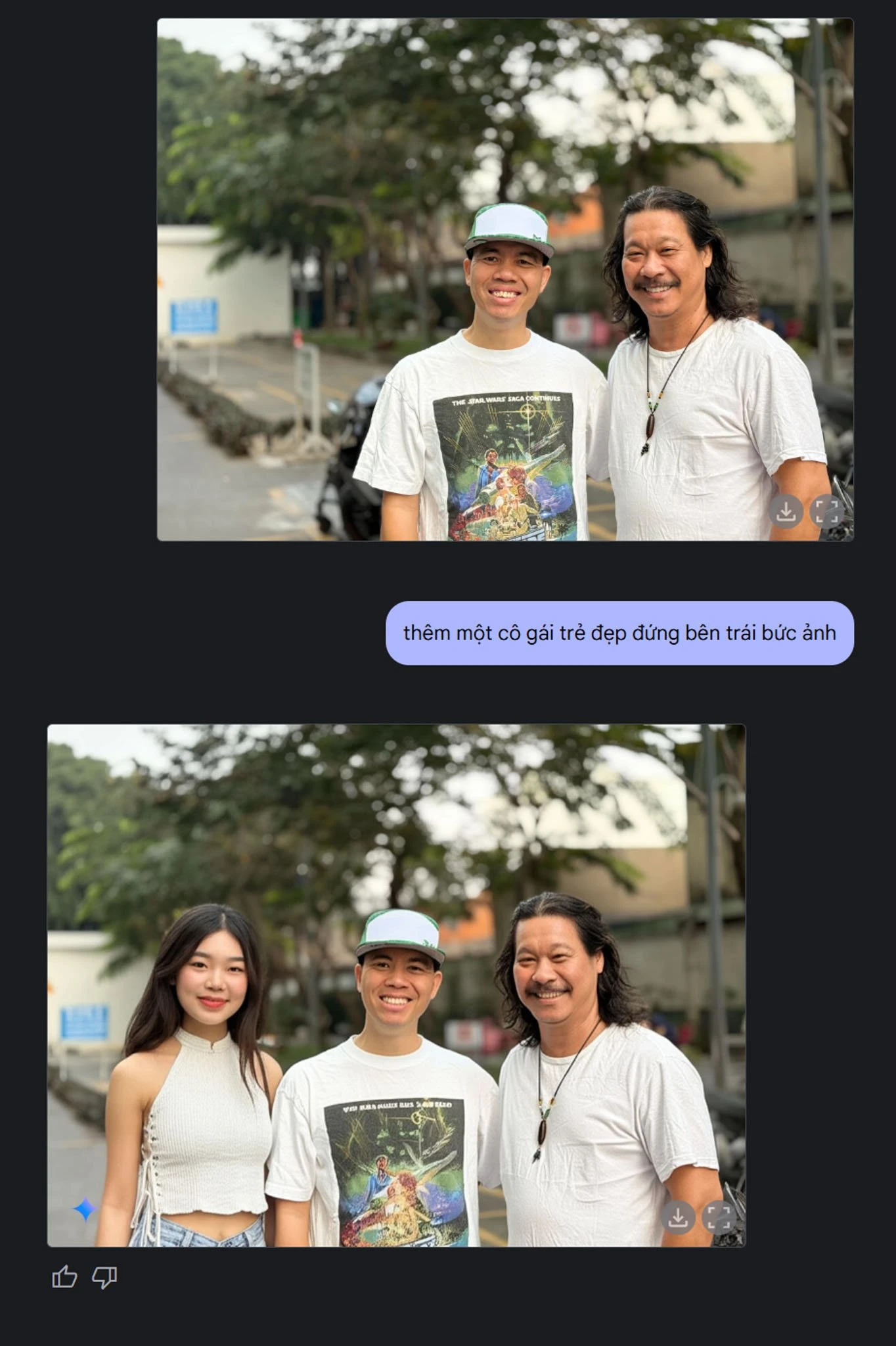Give the response a thumbs down
Viewport: 896px width, 1346px height.
coord(104,1277)
